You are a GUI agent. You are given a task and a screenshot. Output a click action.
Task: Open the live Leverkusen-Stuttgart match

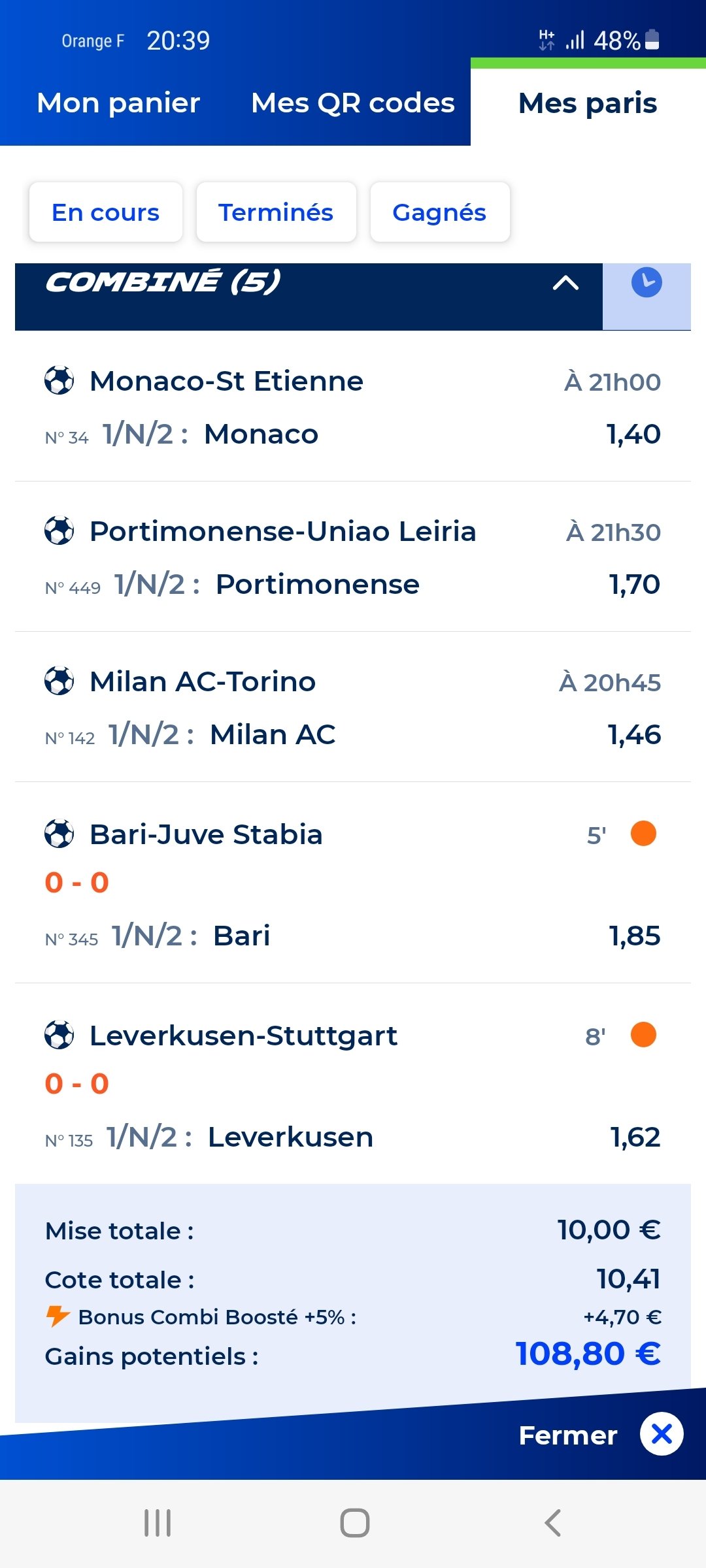coord(353,1085)
